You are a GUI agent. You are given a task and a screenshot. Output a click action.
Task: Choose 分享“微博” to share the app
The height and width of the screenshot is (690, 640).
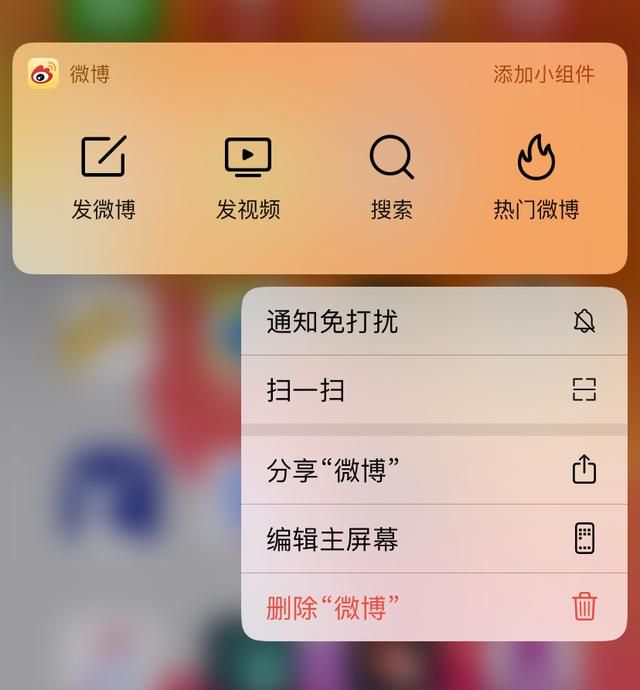coord(433,470)
